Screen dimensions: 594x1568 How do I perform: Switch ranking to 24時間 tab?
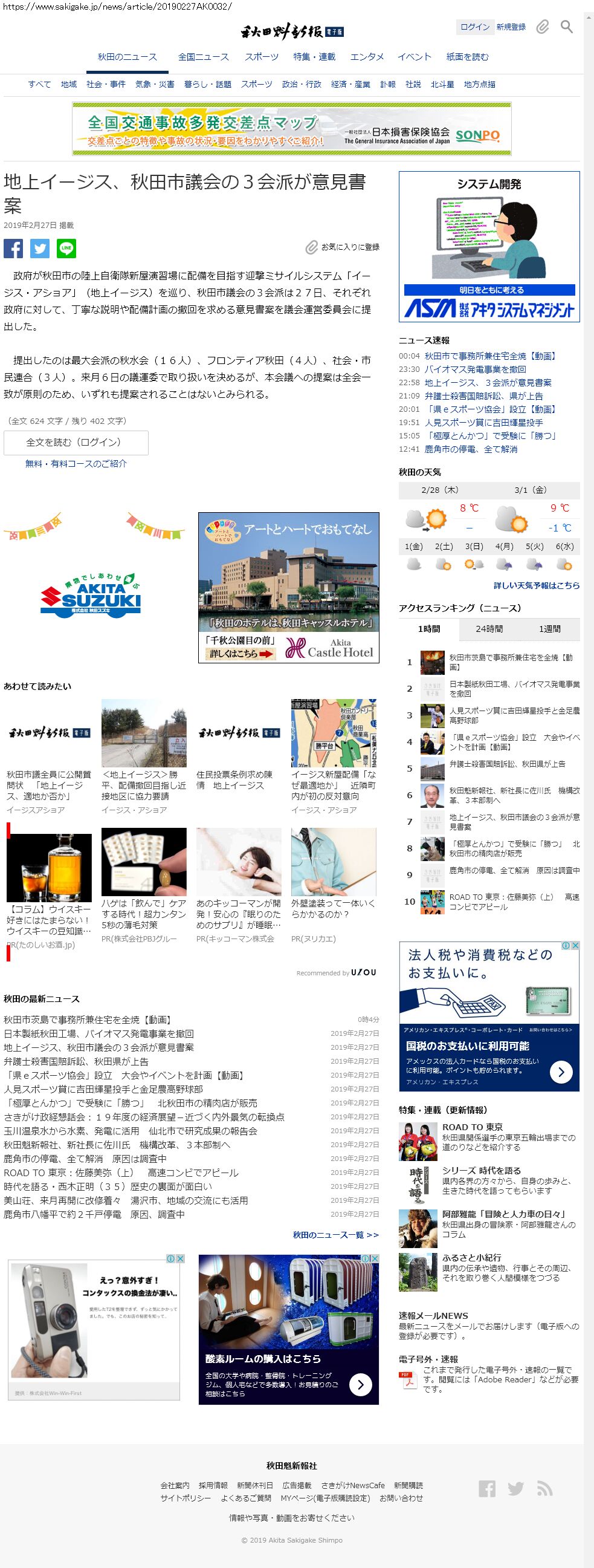click(x=489, y=629)
